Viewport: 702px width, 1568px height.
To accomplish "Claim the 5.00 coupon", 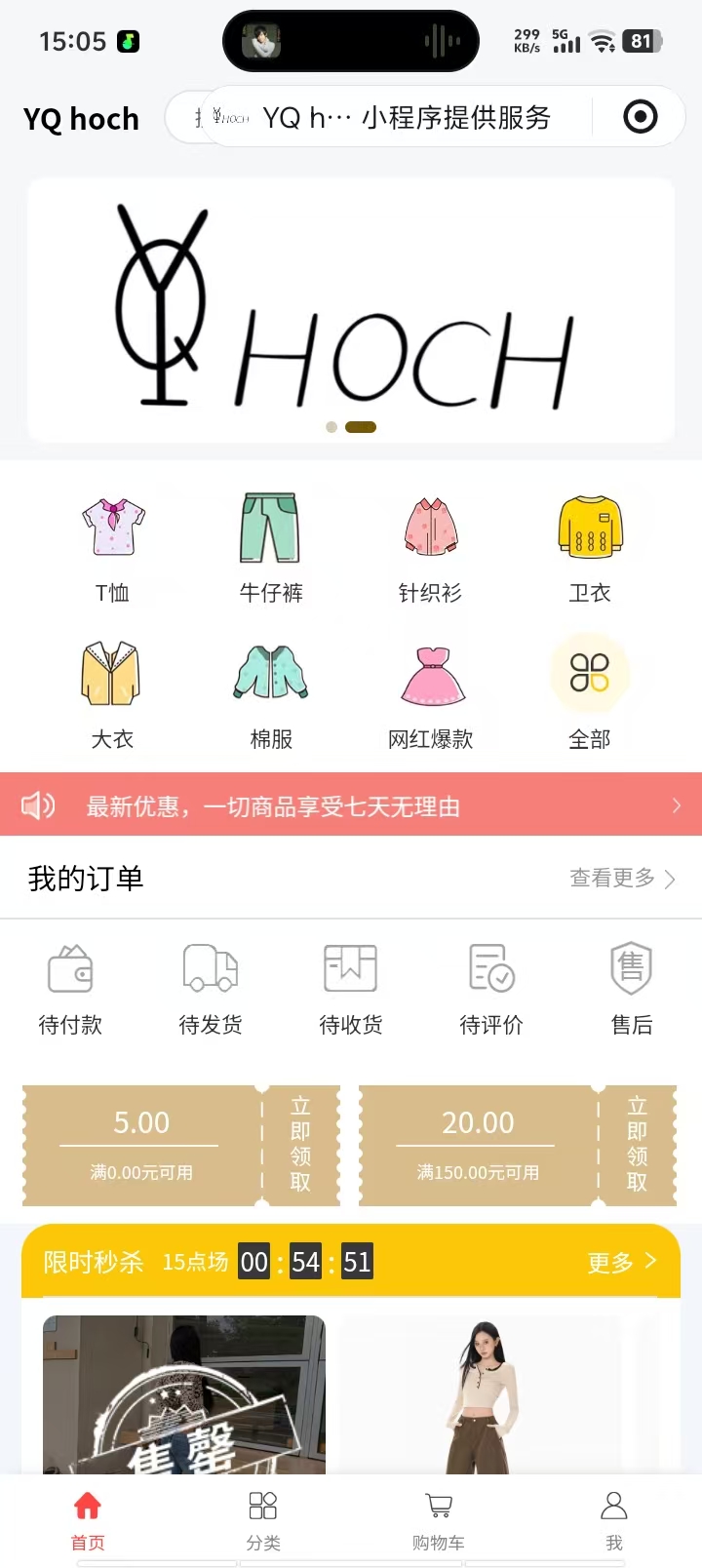I will pos(300,1145).
